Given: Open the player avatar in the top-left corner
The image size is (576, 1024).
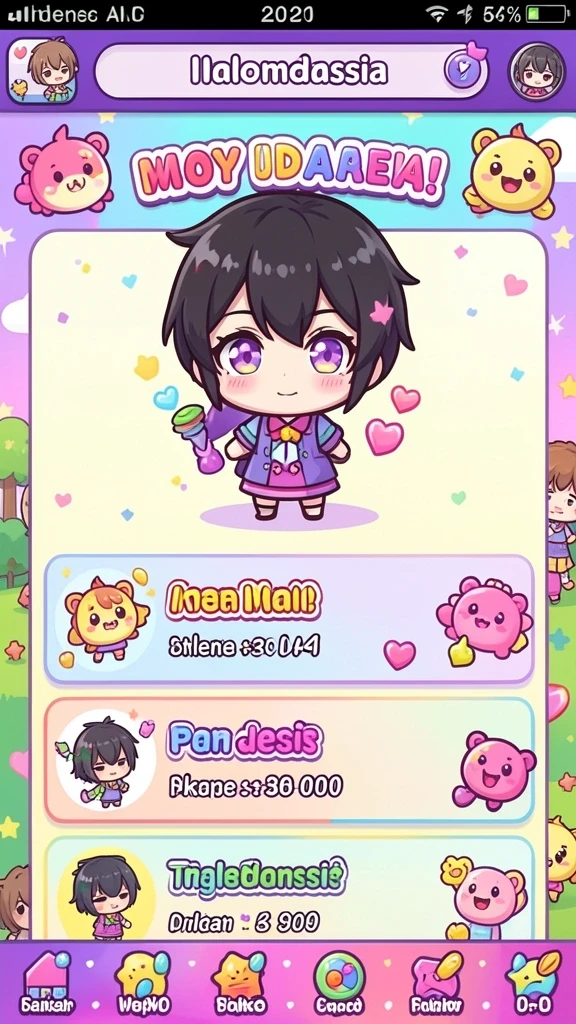Looking at the screenshot, I should tap(42, 71).
